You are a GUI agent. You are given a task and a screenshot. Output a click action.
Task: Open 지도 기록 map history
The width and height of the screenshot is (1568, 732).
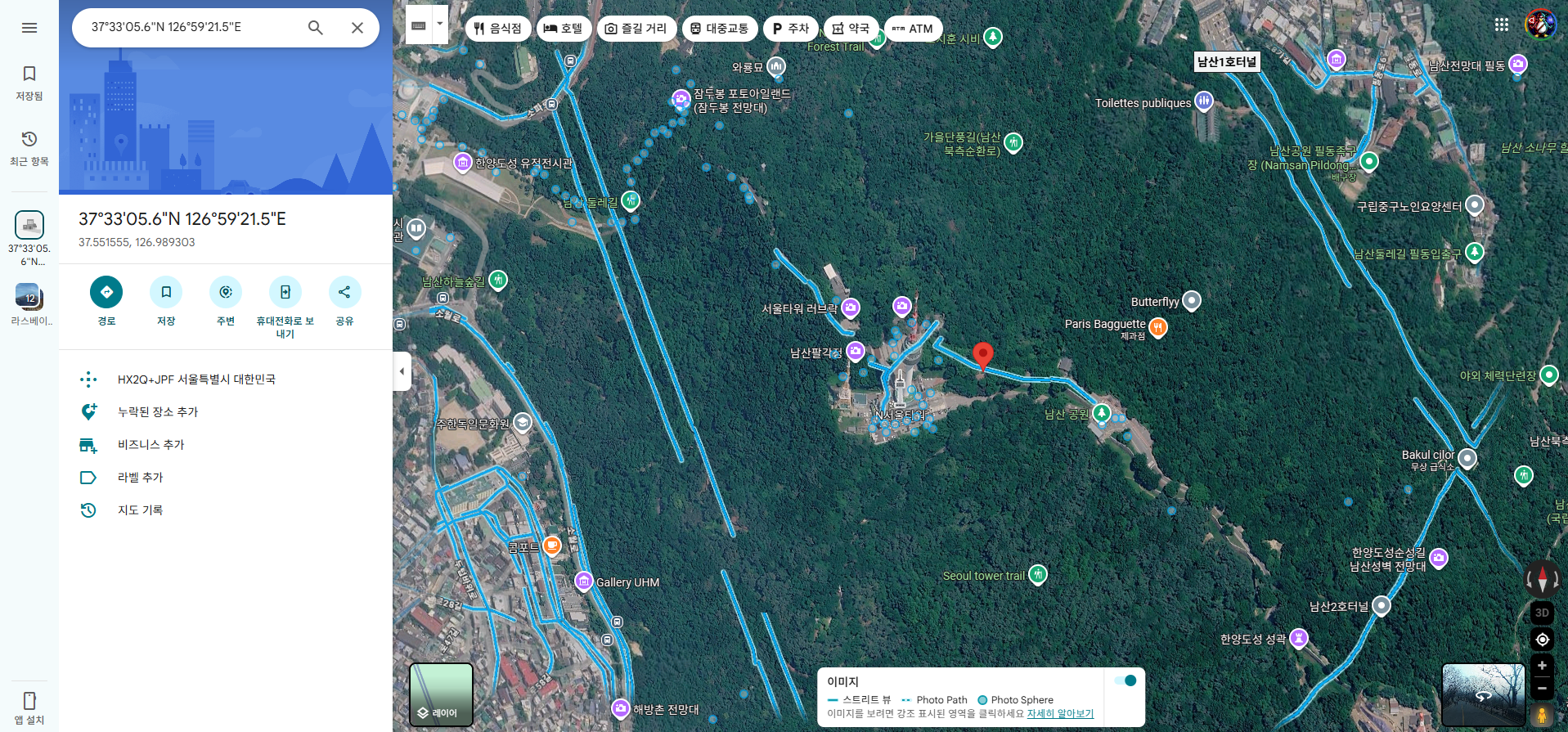coord(226,510)
